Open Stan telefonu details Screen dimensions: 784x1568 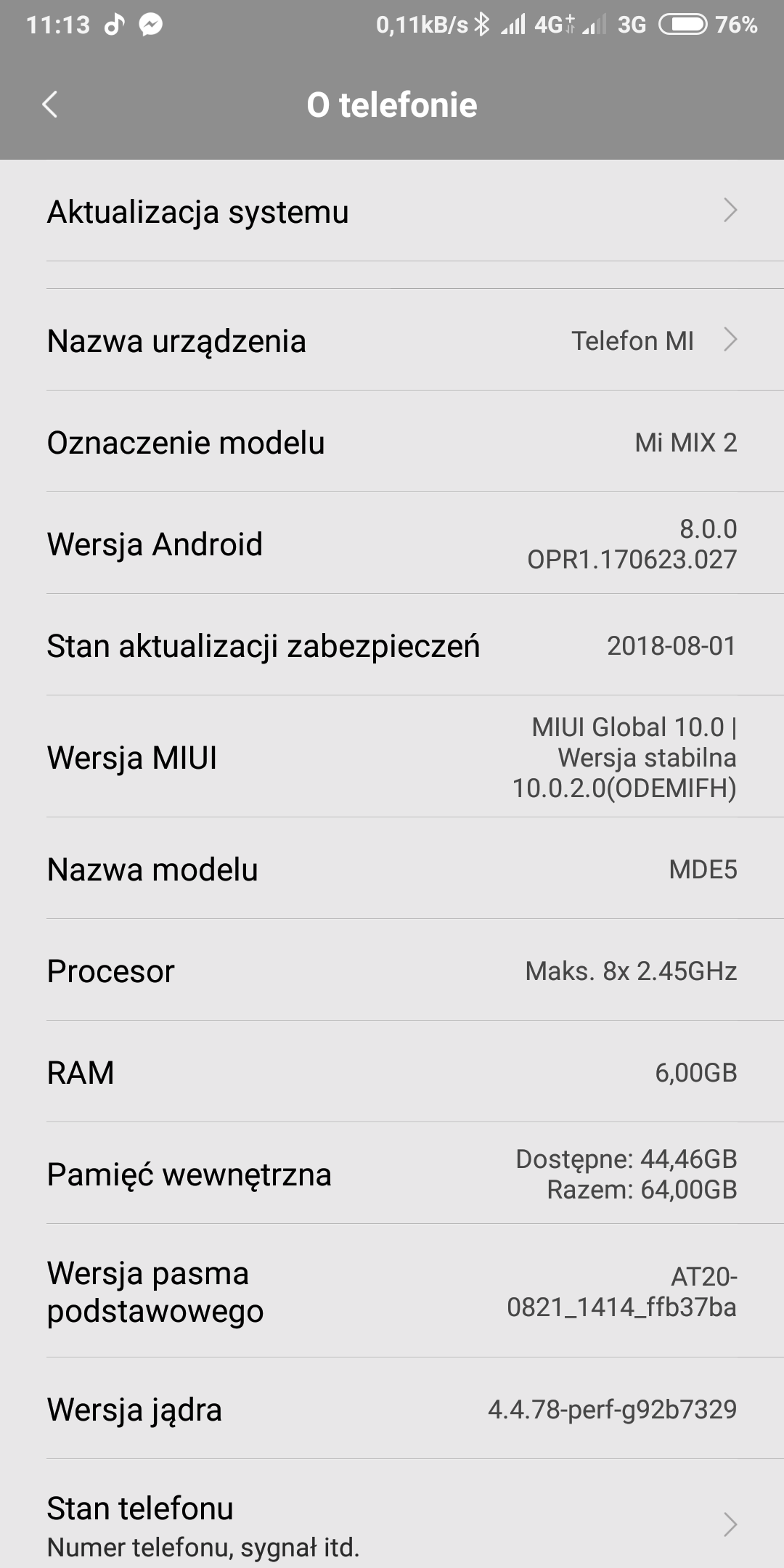392,1523
